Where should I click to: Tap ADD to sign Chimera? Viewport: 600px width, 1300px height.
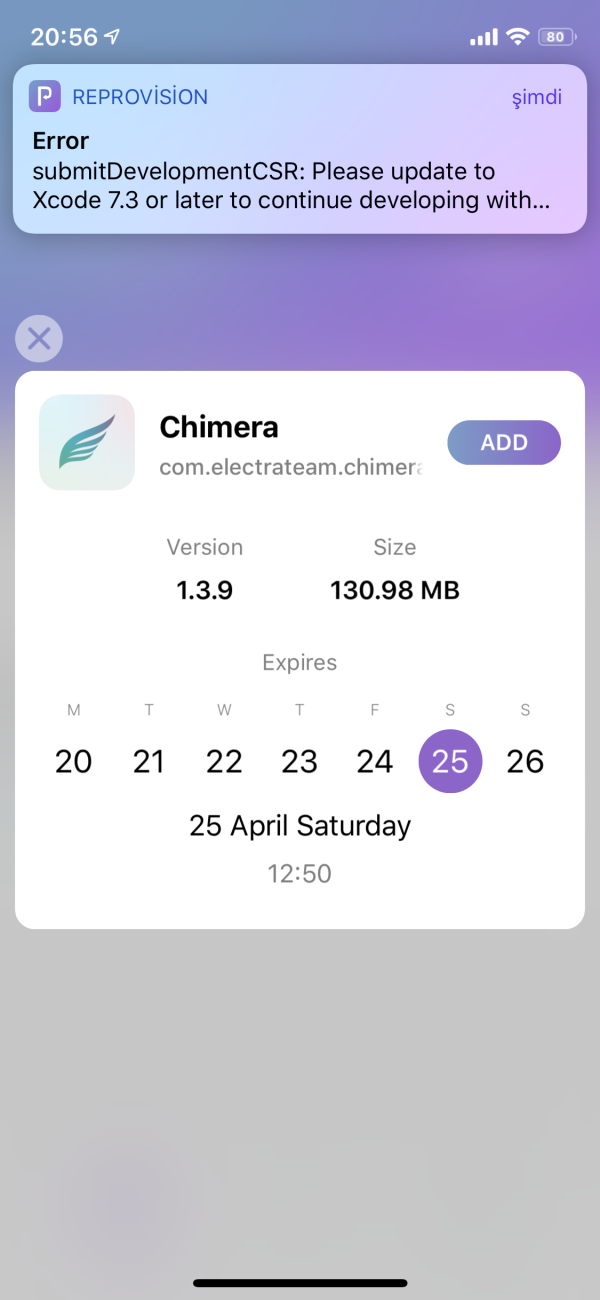[504, 443]
